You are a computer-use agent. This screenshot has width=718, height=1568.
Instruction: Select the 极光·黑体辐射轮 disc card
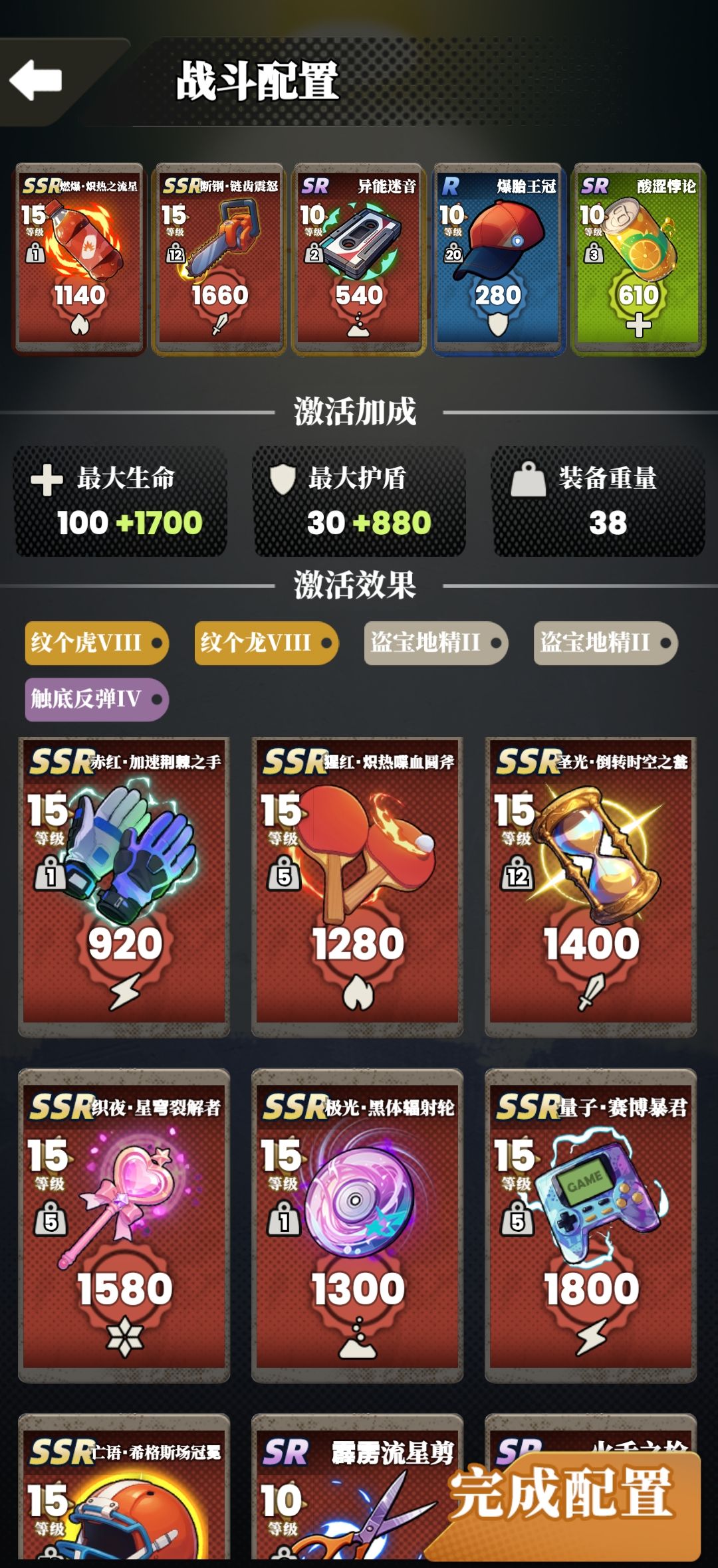358,1232
